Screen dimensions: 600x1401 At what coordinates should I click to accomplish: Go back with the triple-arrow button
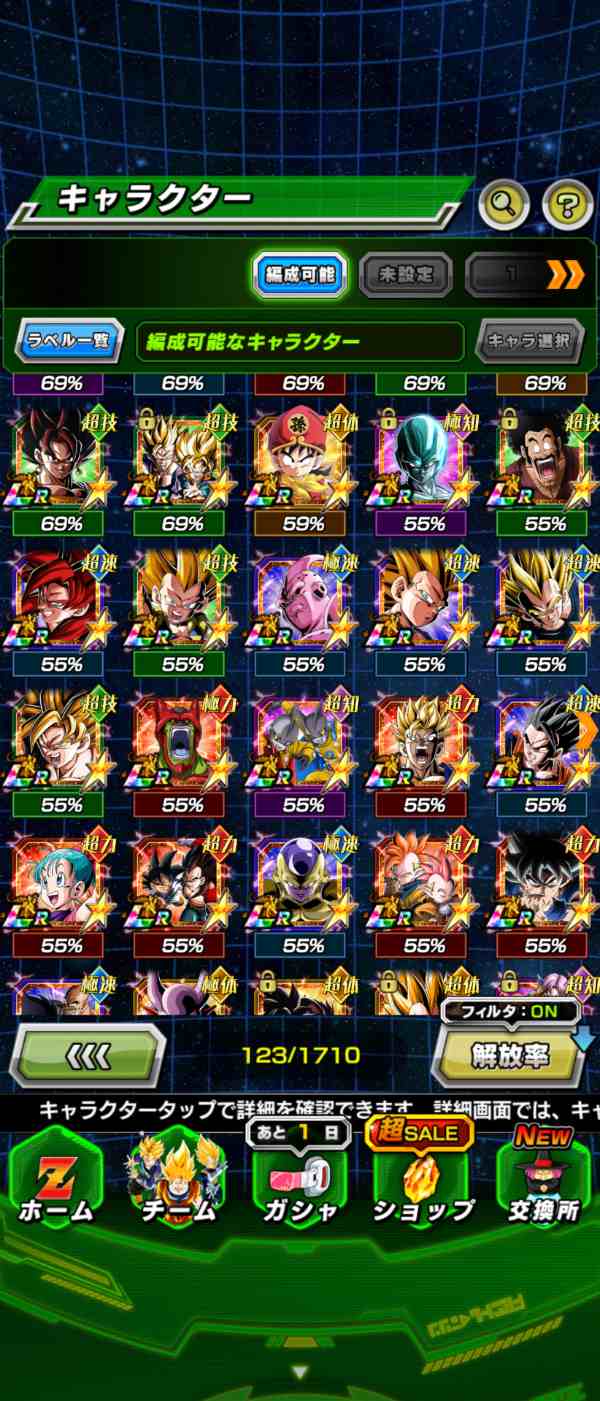click(87, 1054)
